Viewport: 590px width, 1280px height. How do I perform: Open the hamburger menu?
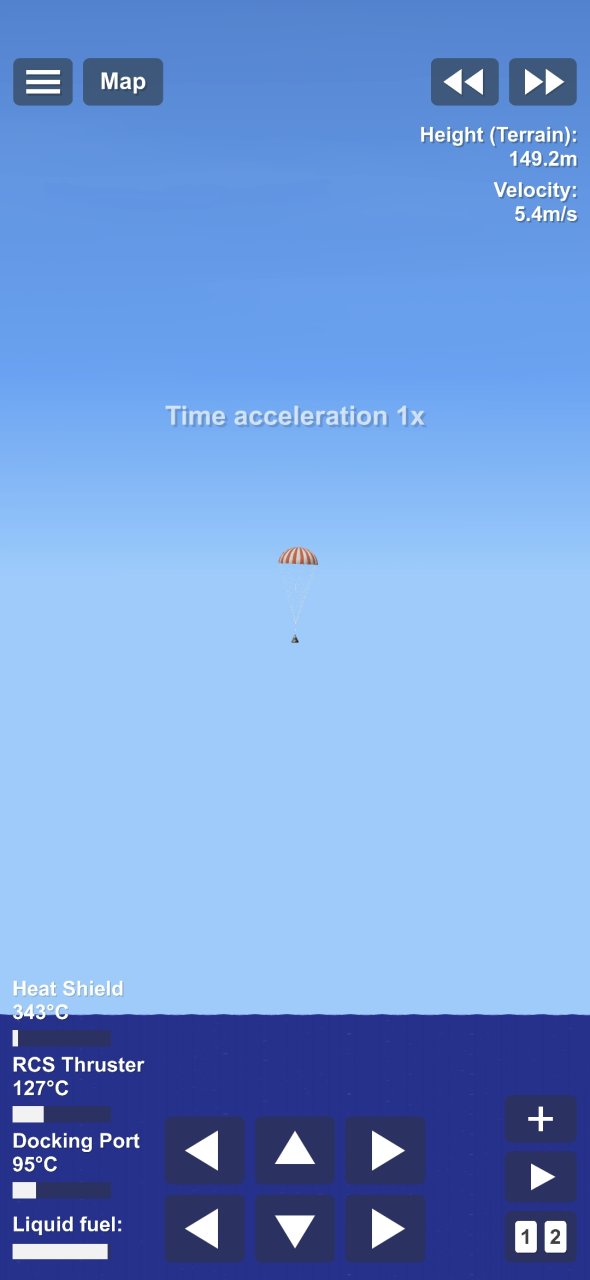pos(43,82)
